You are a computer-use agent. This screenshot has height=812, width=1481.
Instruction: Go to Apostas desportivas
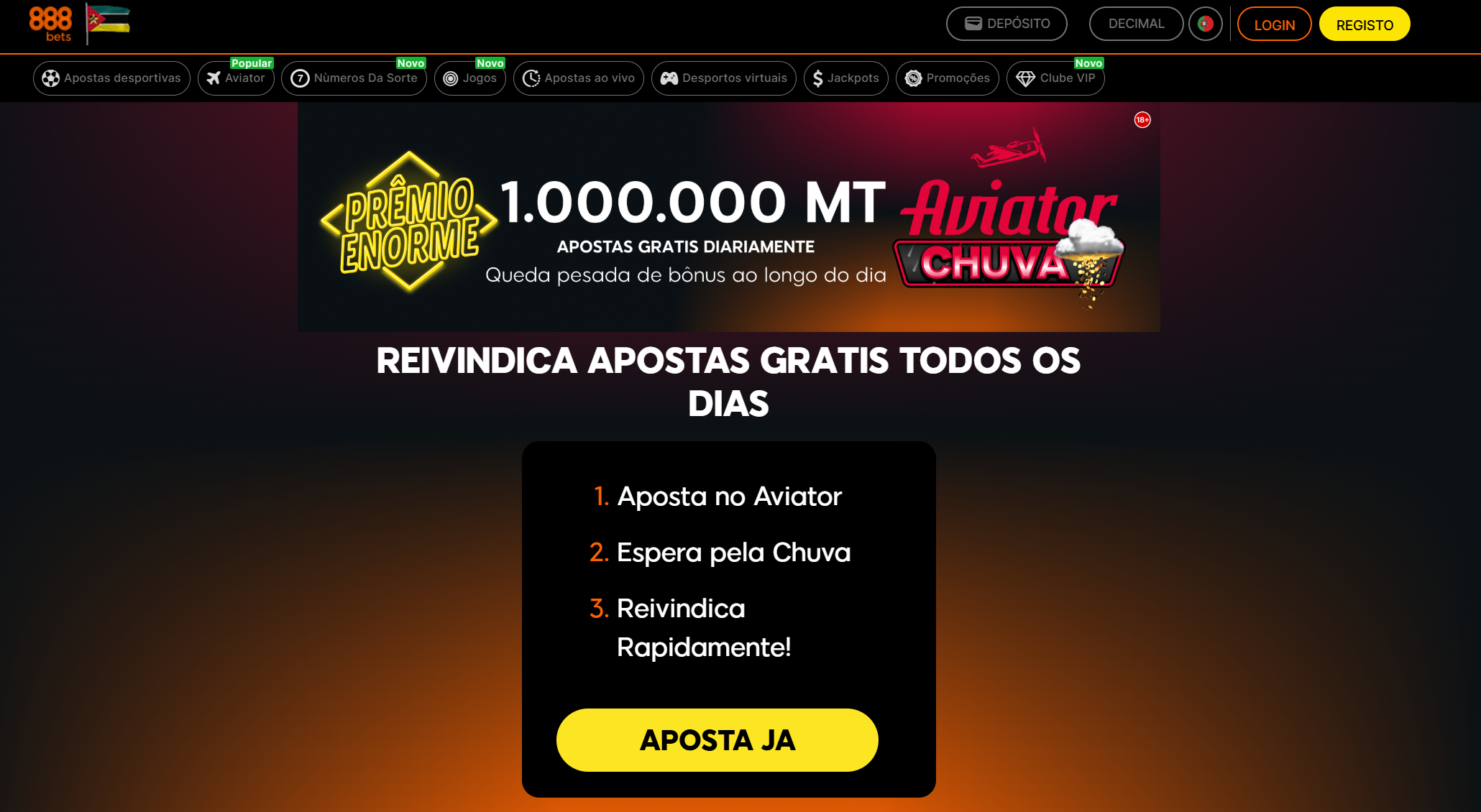pos(111,78)
